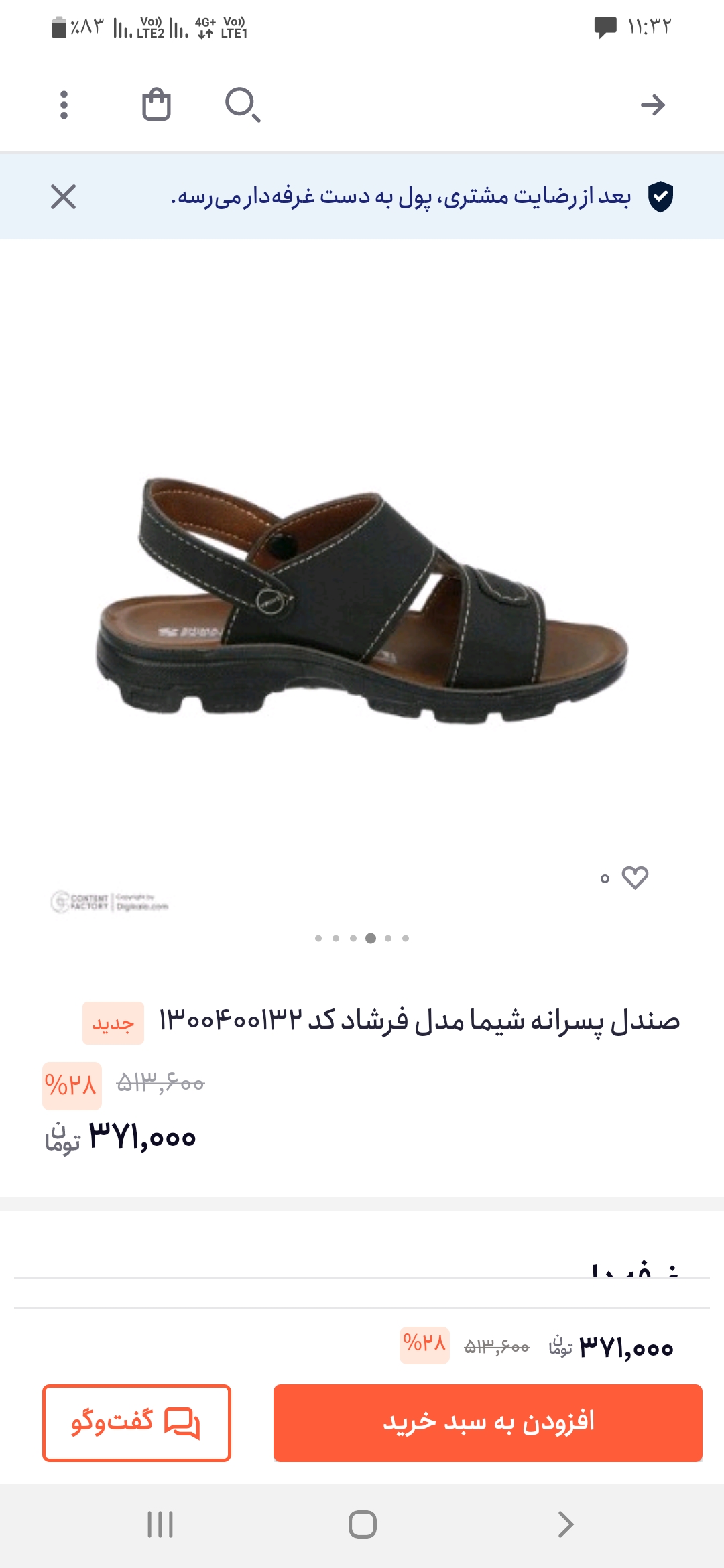The width and height of the screenshot is (724, 1568).
Task: Open the three-dot overflow menu
Action: point(64,105)
